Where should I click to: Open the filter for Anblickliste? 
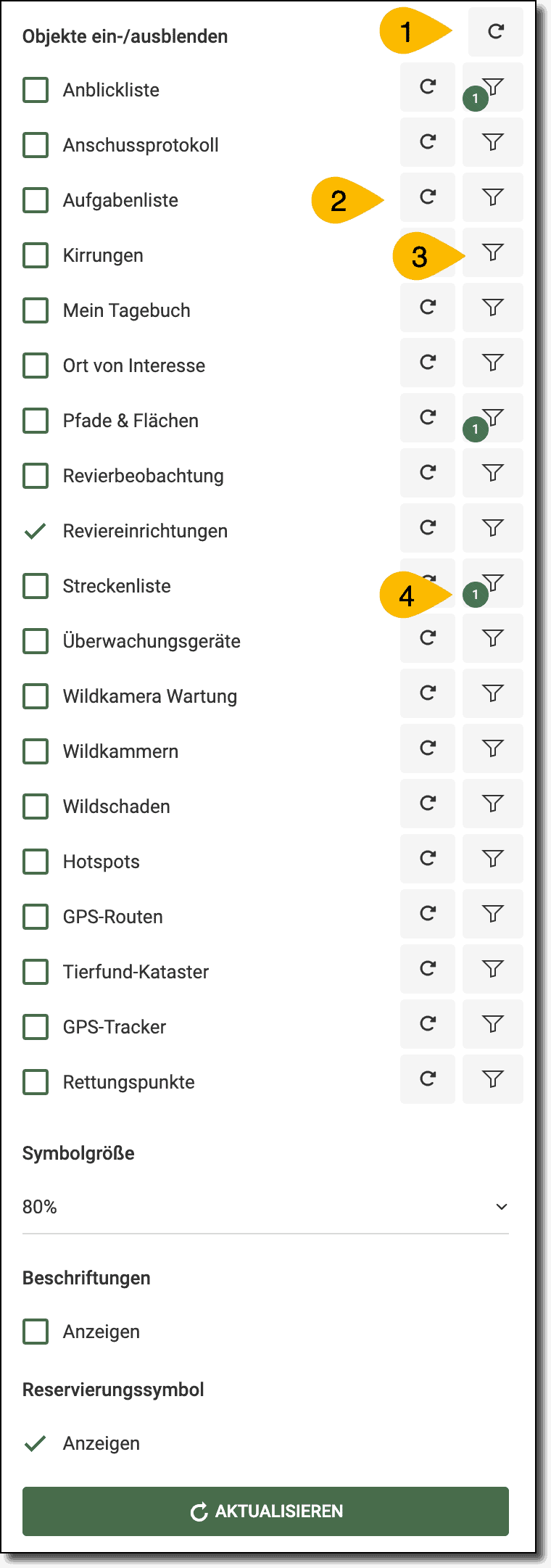(493, 88)
